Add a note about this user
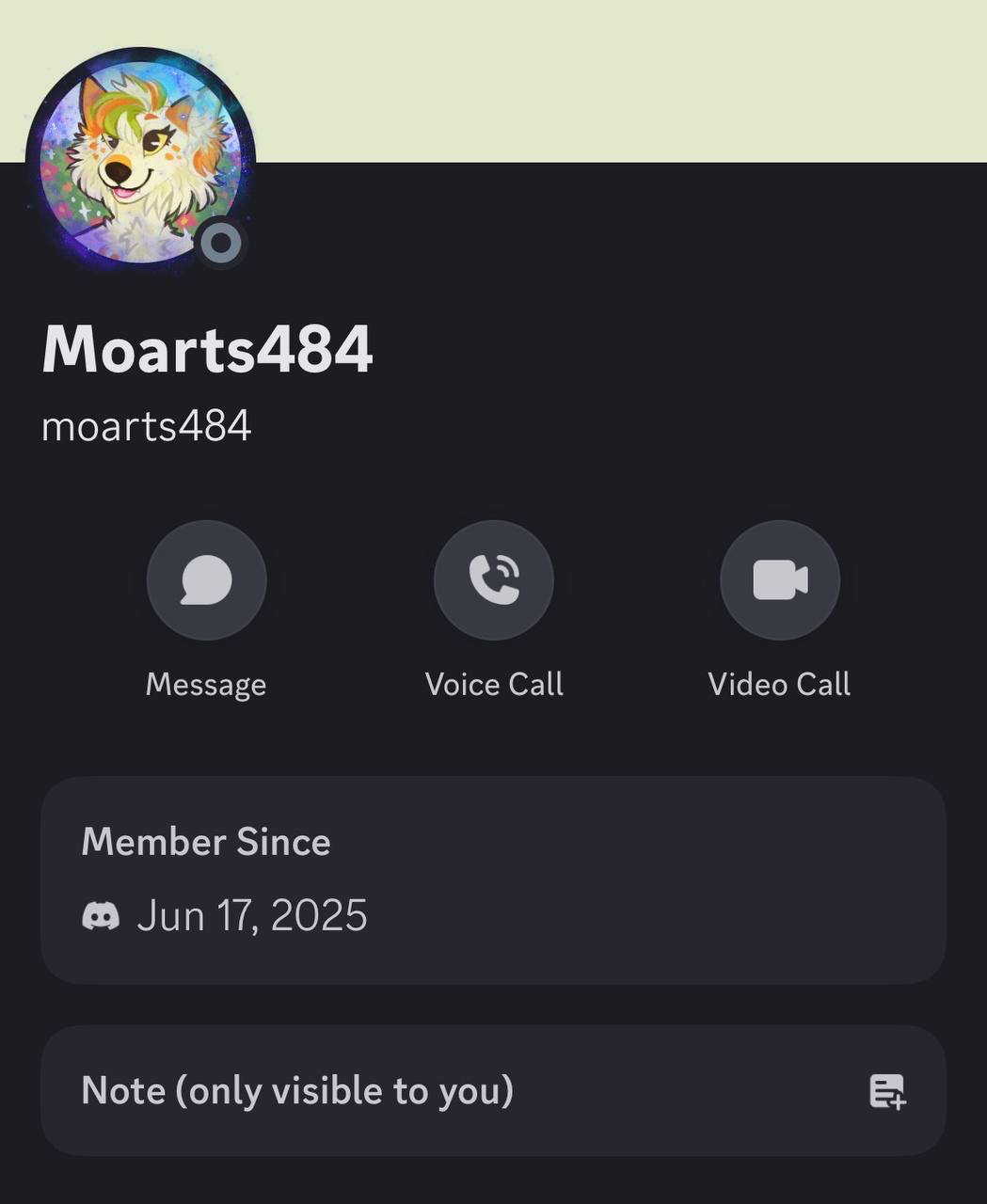This screenshot has height=1204, width=987. pos(885,1091)
